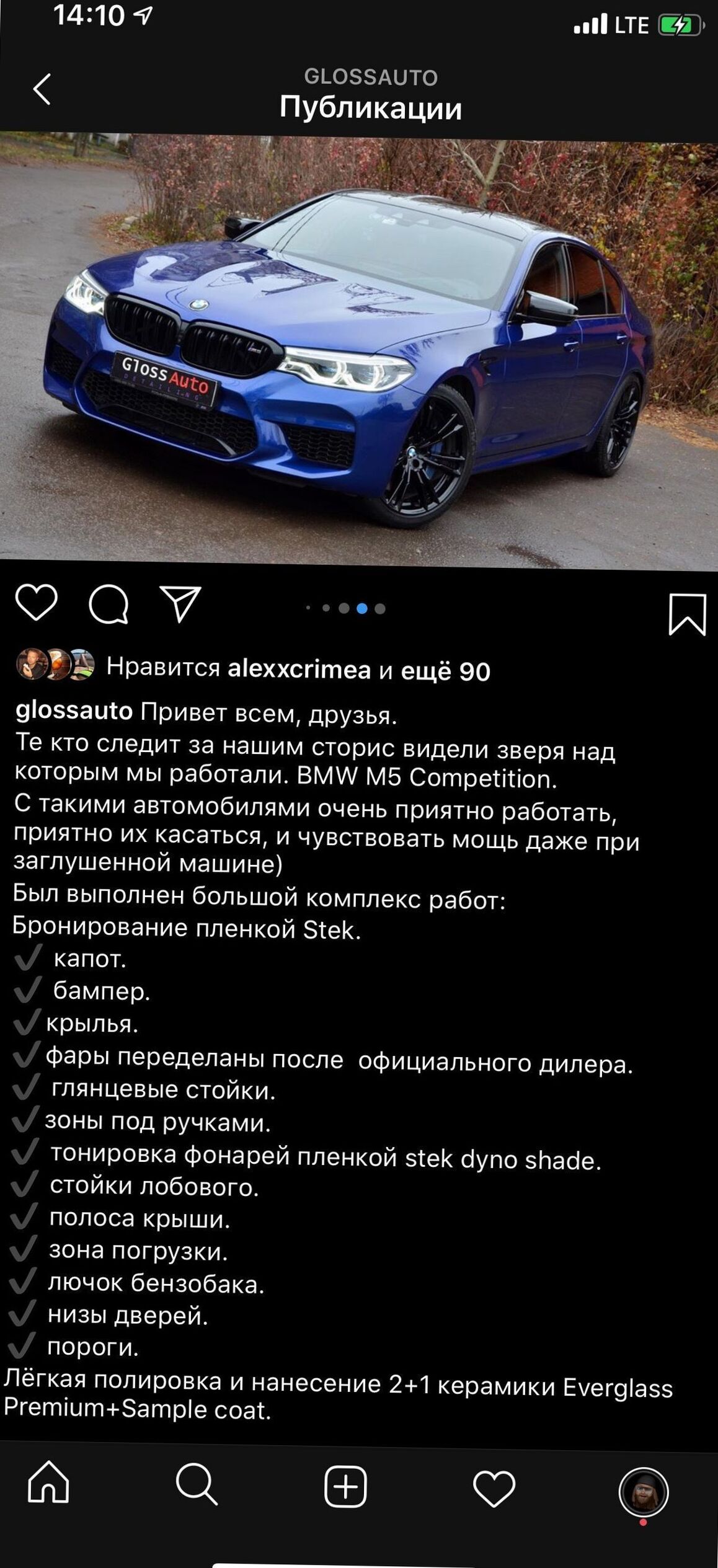Open the Search tab
718x1568 pixels.
[197, 1484]
